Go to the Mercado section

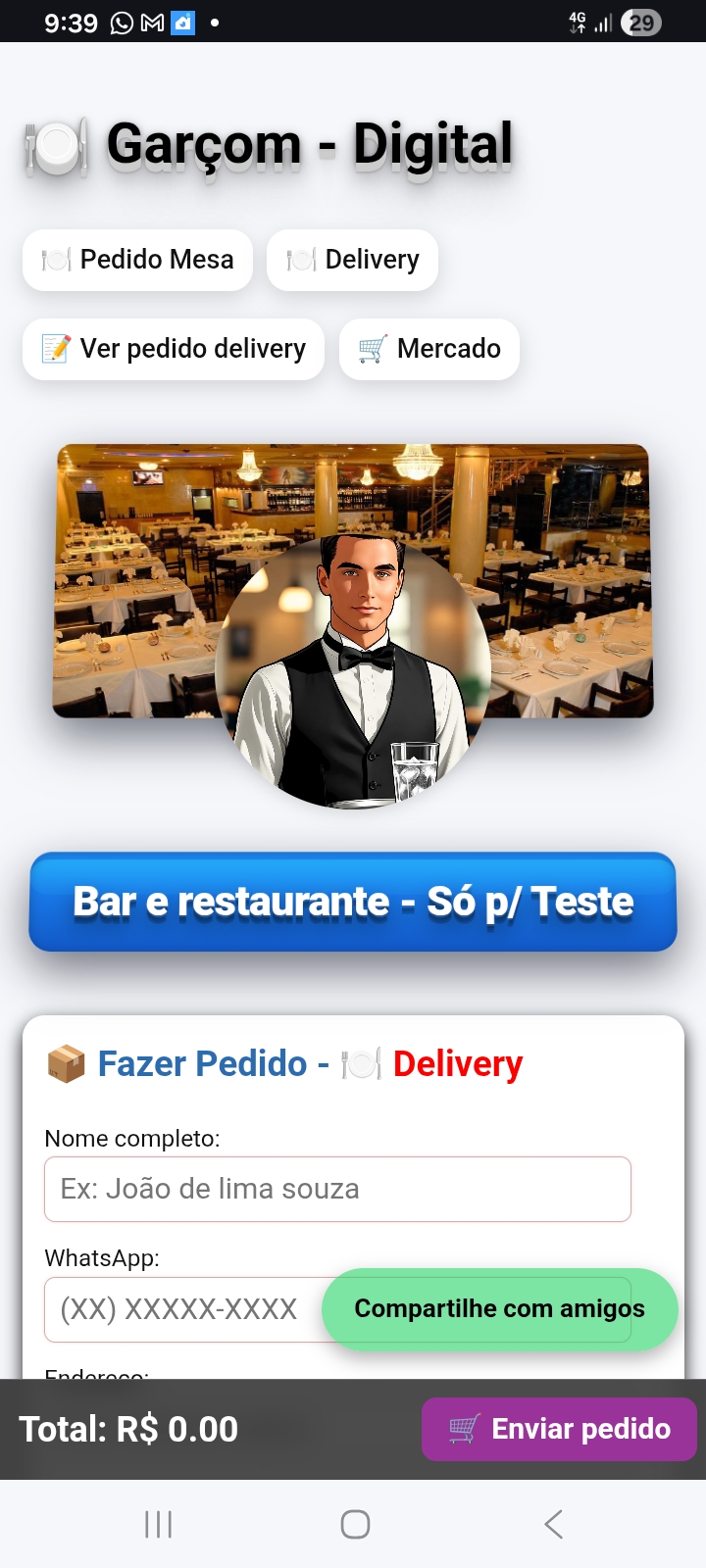(429, 349)
